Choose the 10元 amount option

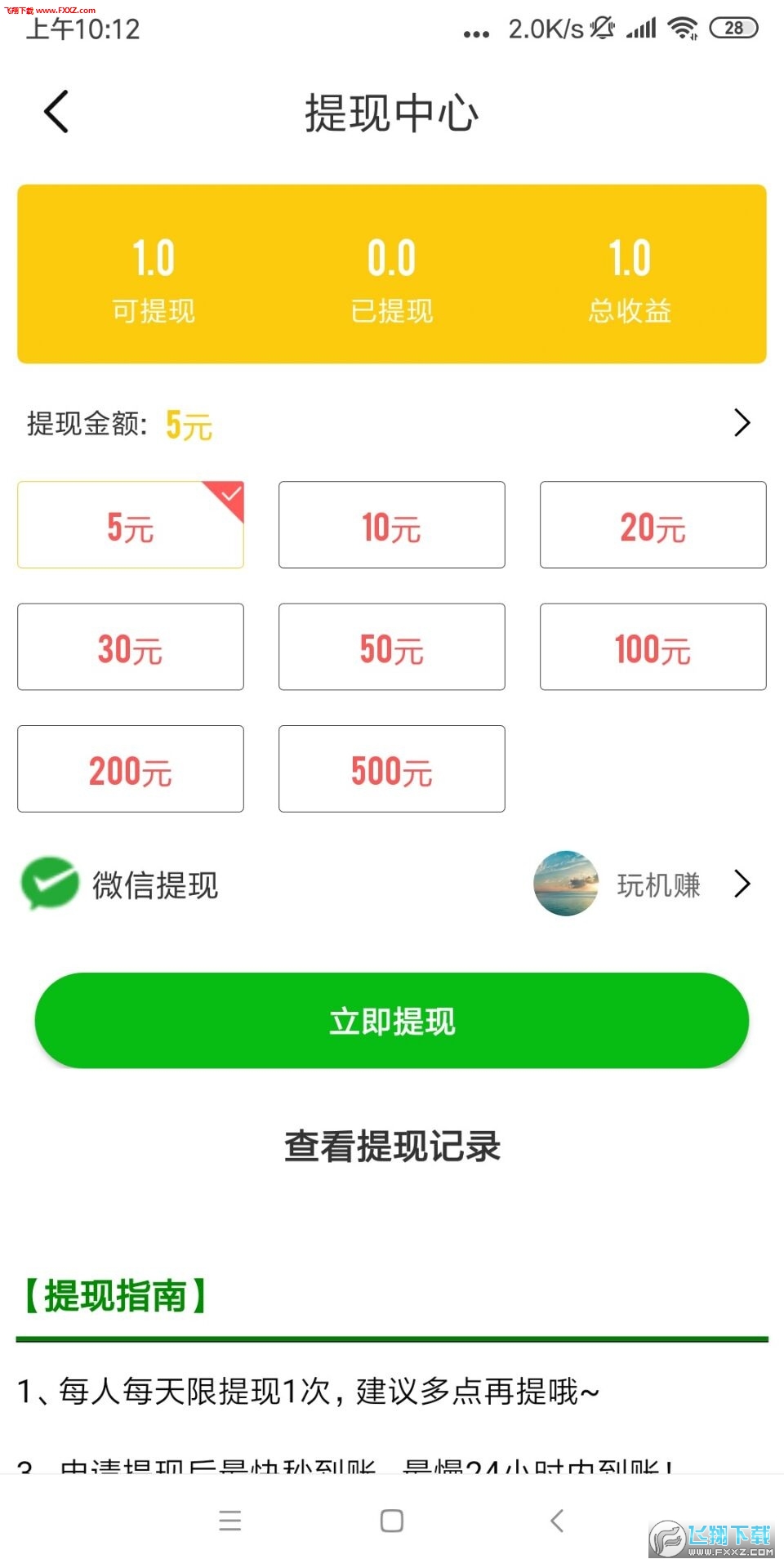point(392,525)
